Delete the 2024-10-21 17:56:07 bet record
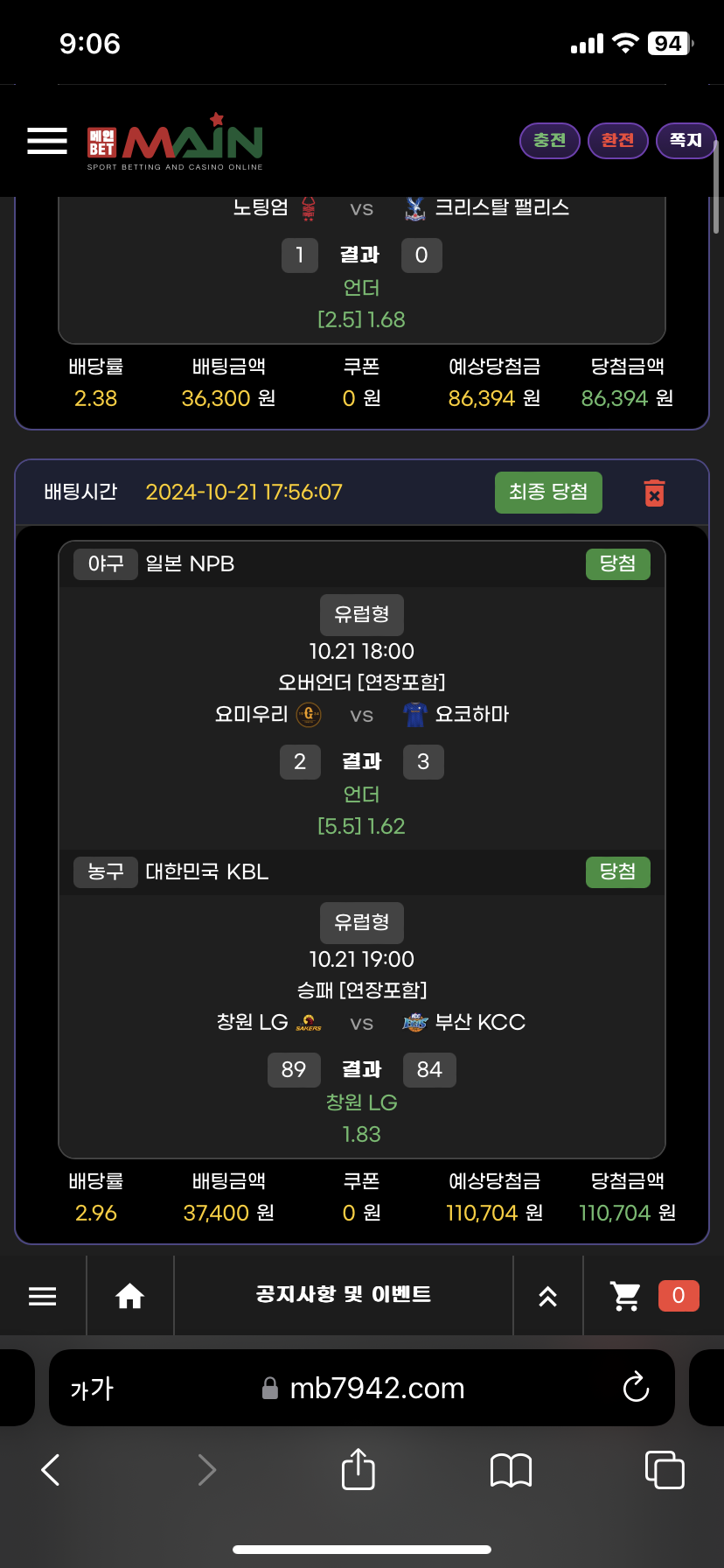 click(x=654, y=493)
